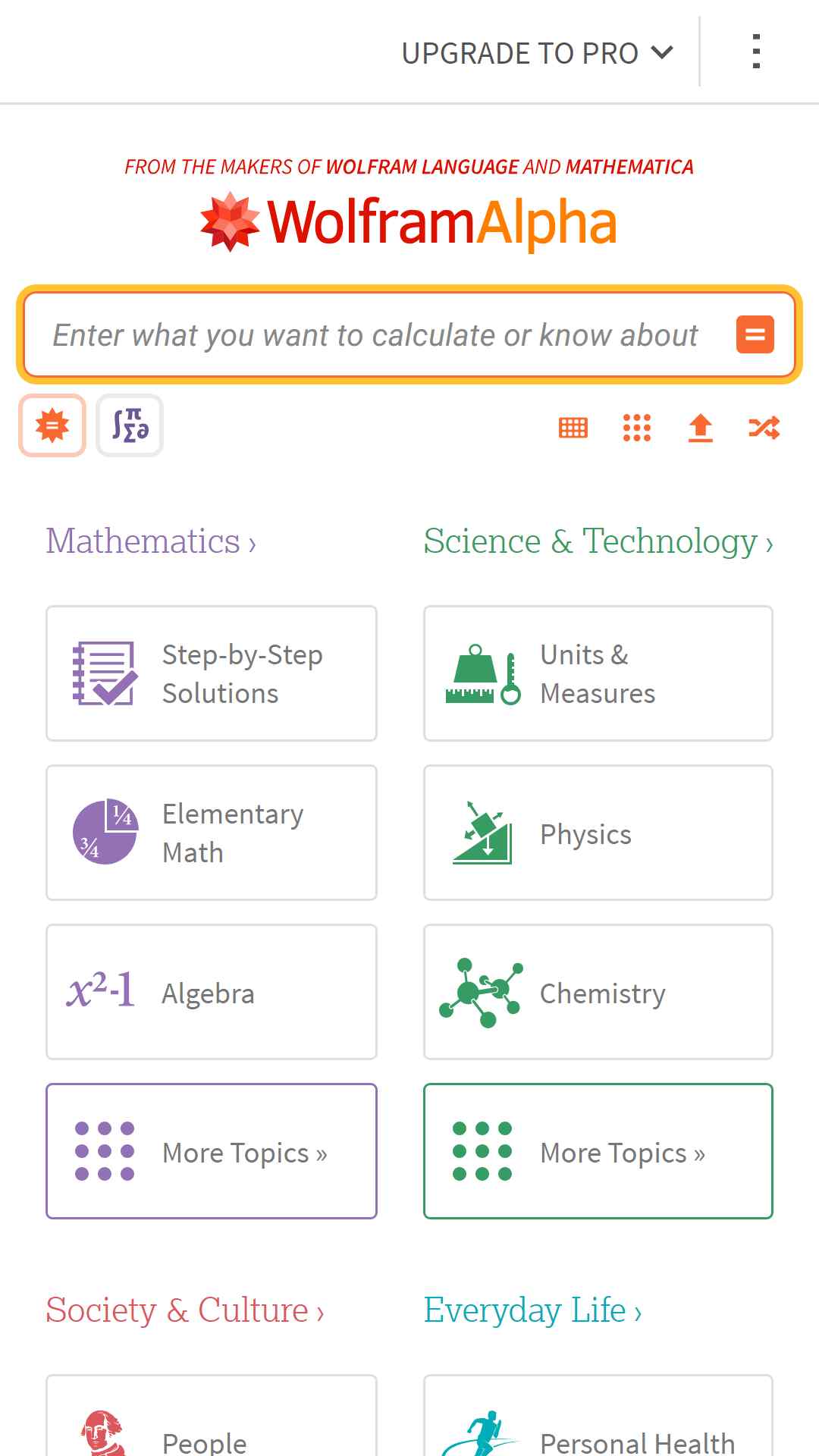The image size is (819, 1456).
Task: Open the examples grid icon
Action: pyautogui.click(x=637, y=428)
